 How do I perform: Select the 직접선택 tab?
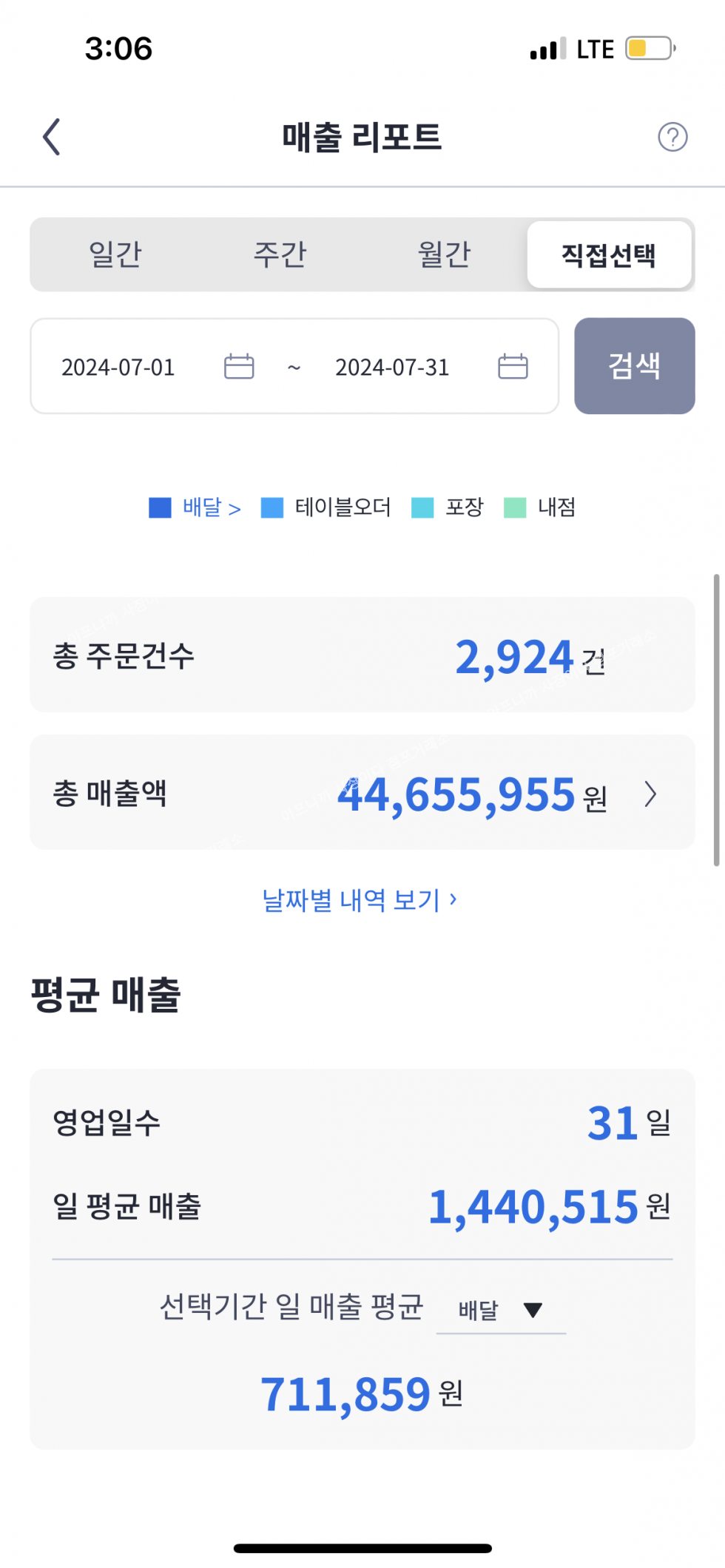[609, 254]
